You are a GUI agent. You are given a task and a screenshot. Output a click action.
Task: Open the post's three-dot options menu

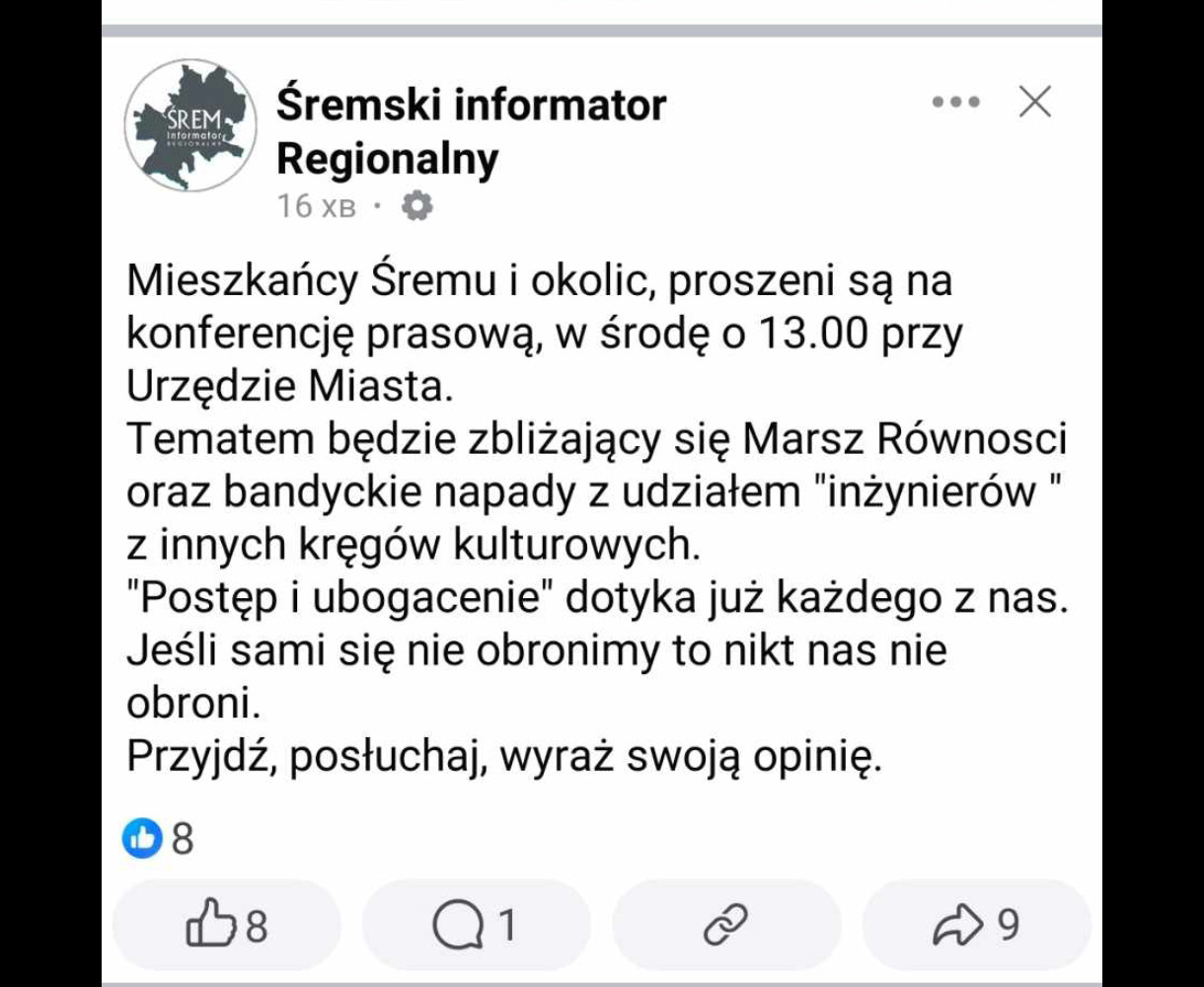955,102
